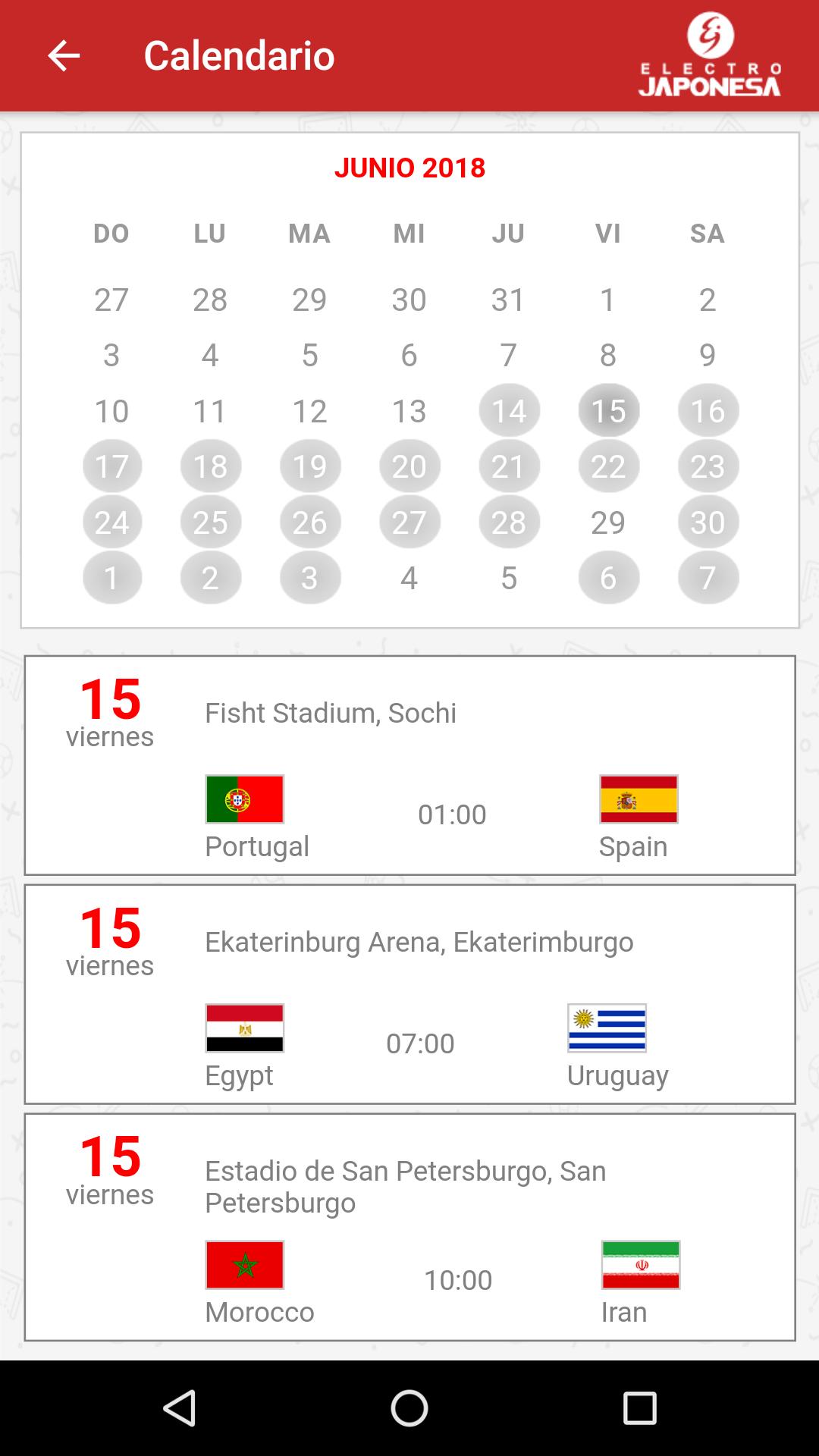Select July 6 on the calendar

[608, 578]
